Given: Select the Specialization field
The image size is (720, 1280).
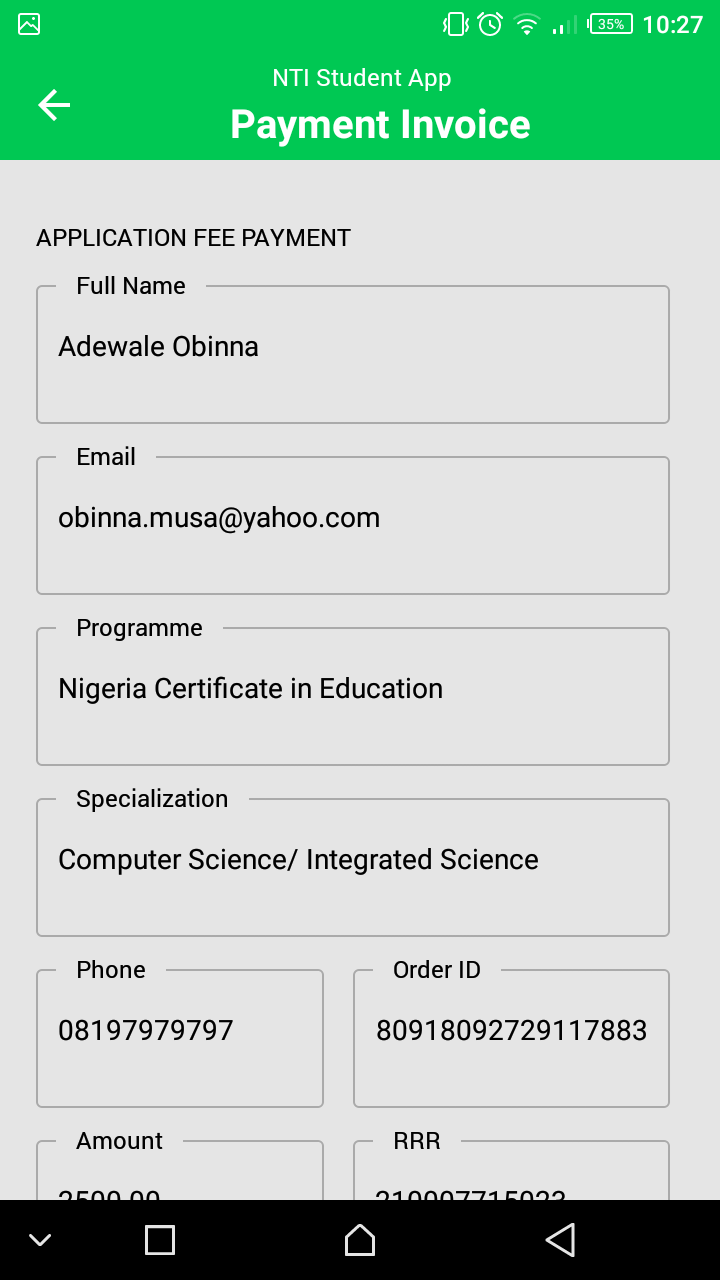Looking at the screenshot, I should point(352,868).
